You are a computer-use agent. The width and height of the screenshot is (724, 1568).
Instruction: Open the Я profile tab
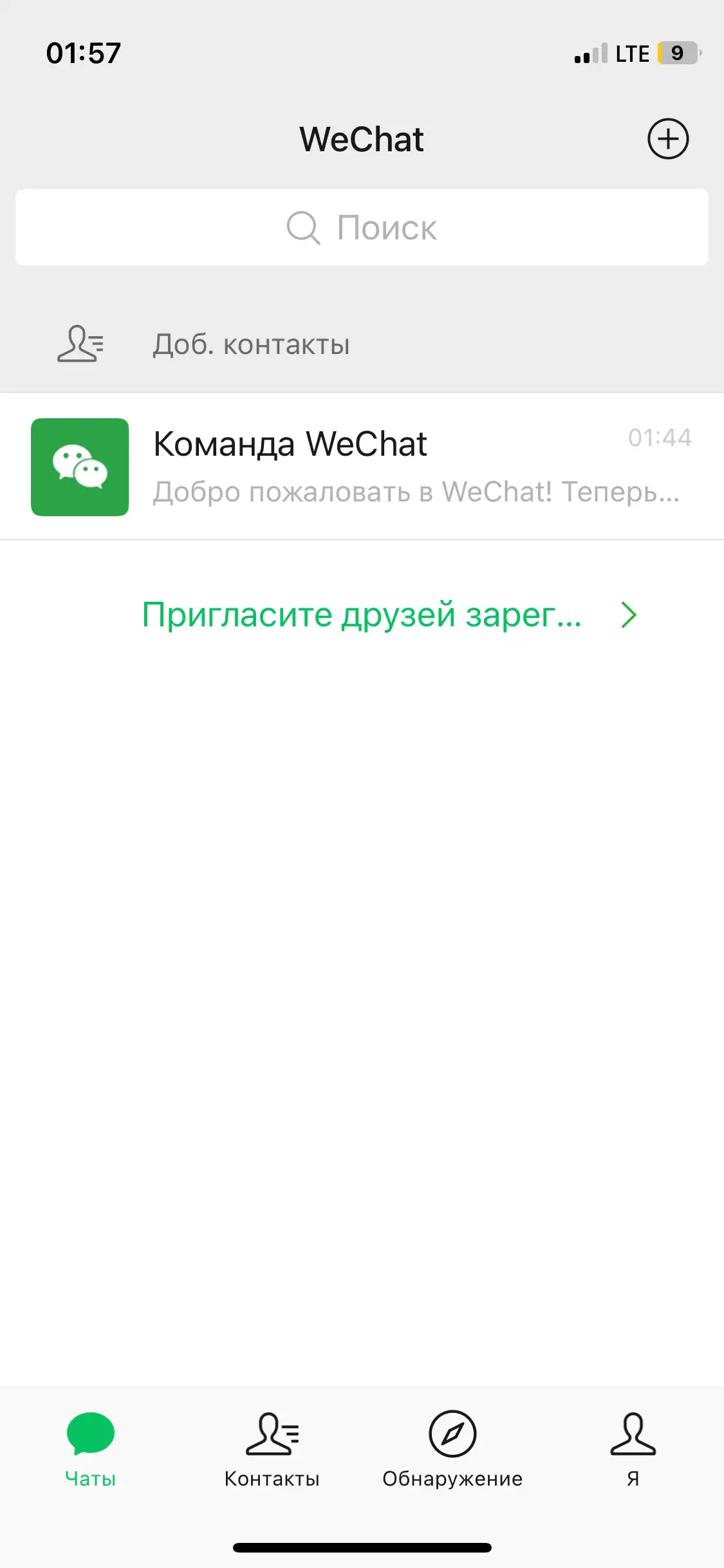633,1450
